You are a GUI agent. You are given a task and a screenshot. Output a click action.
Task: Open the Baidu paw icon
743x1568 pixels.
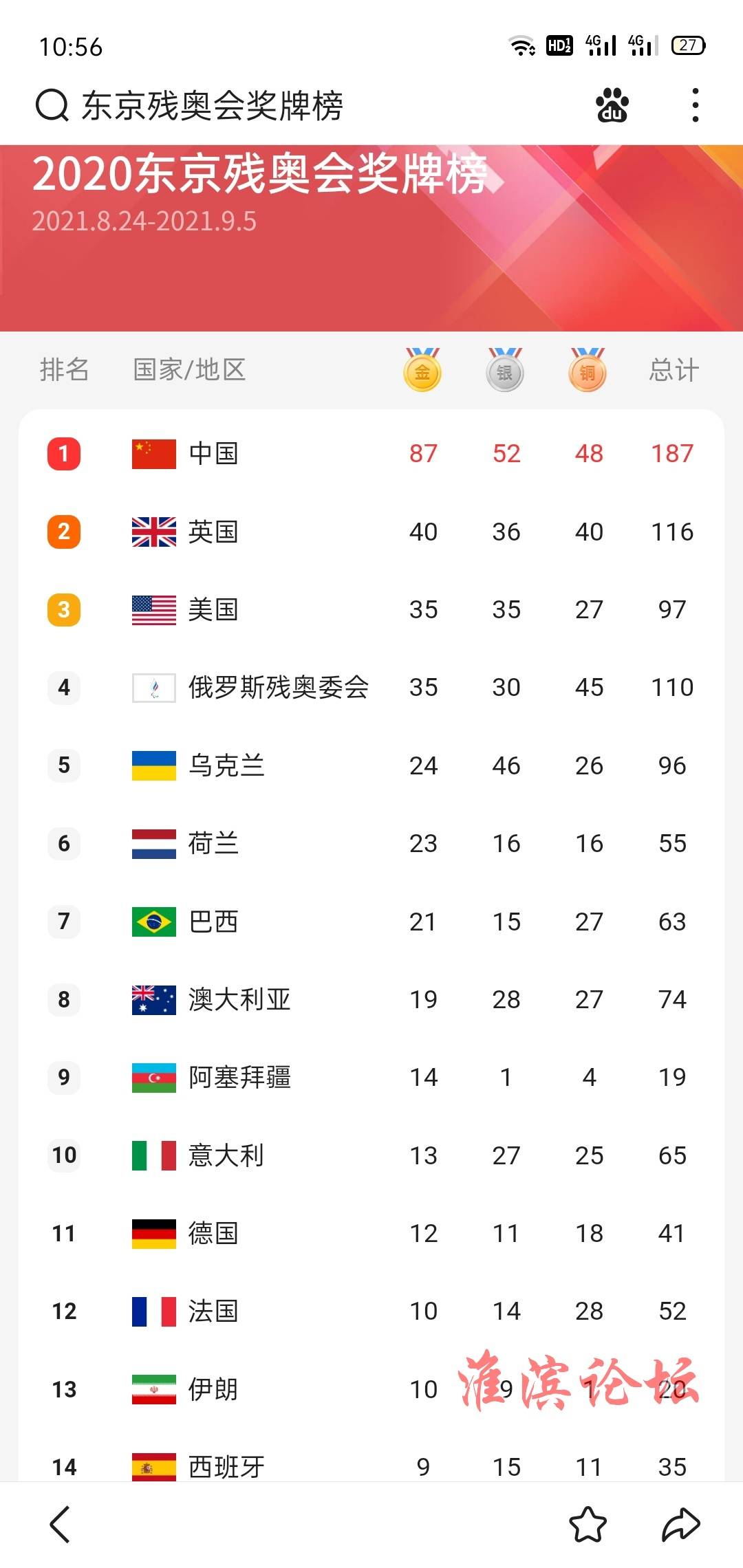pos(612,105)
